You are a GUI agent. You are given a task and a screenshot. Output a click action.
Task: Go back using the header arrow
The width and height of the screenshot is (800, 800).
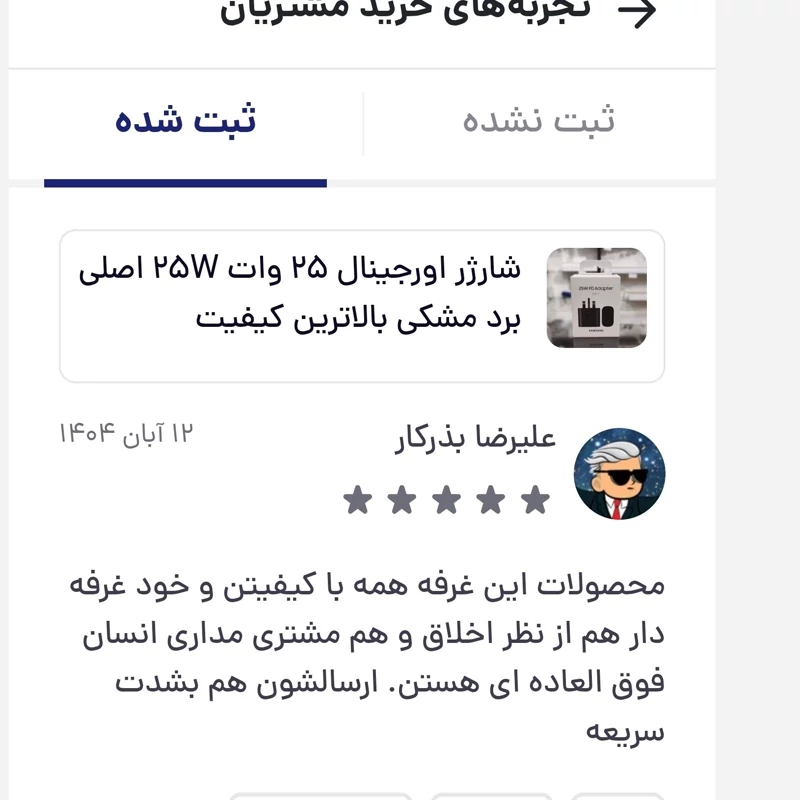(x=637, y=12)
